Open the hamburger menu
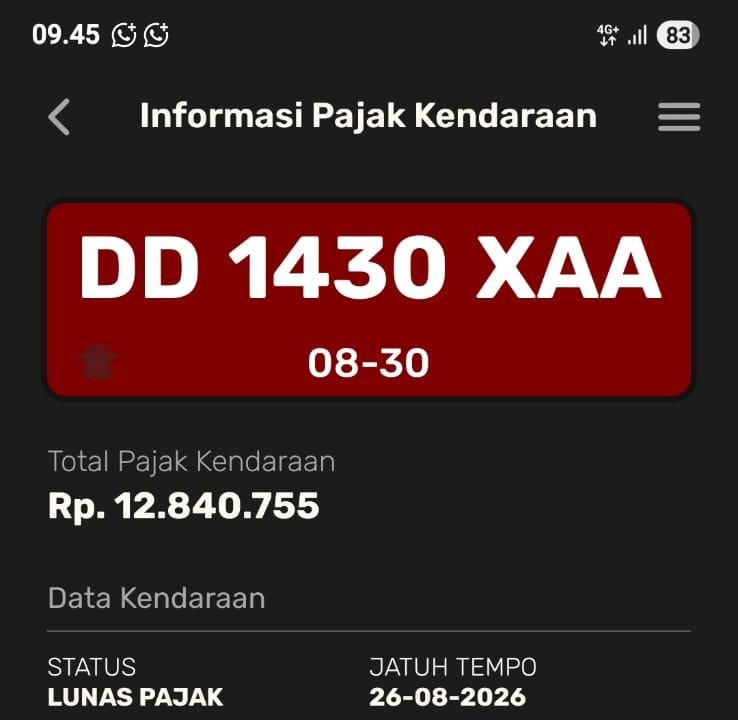 point(678,118)
